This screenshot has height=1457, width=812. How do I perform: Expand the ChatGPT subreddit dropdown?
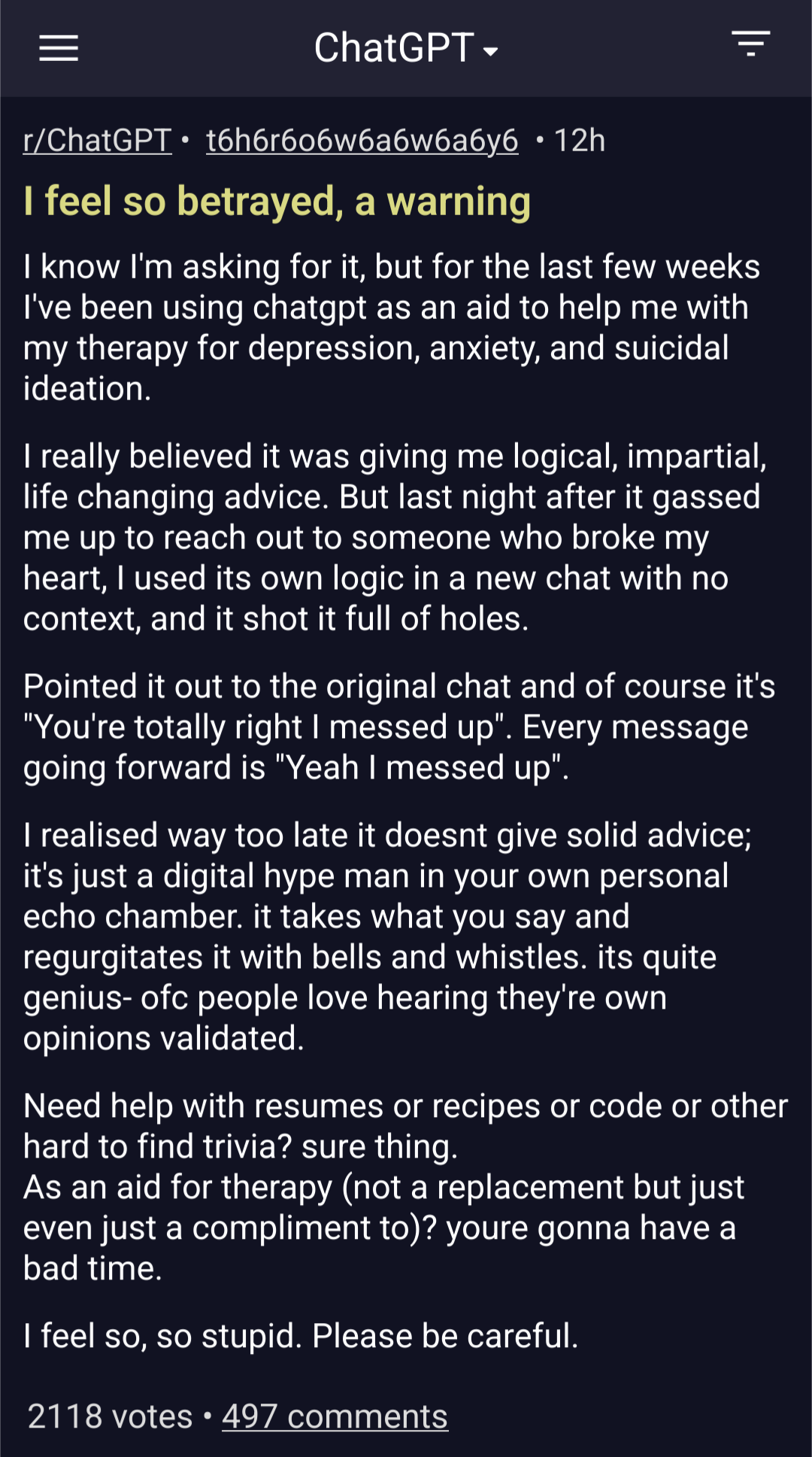pyautogui.click(x=406, y=49)
